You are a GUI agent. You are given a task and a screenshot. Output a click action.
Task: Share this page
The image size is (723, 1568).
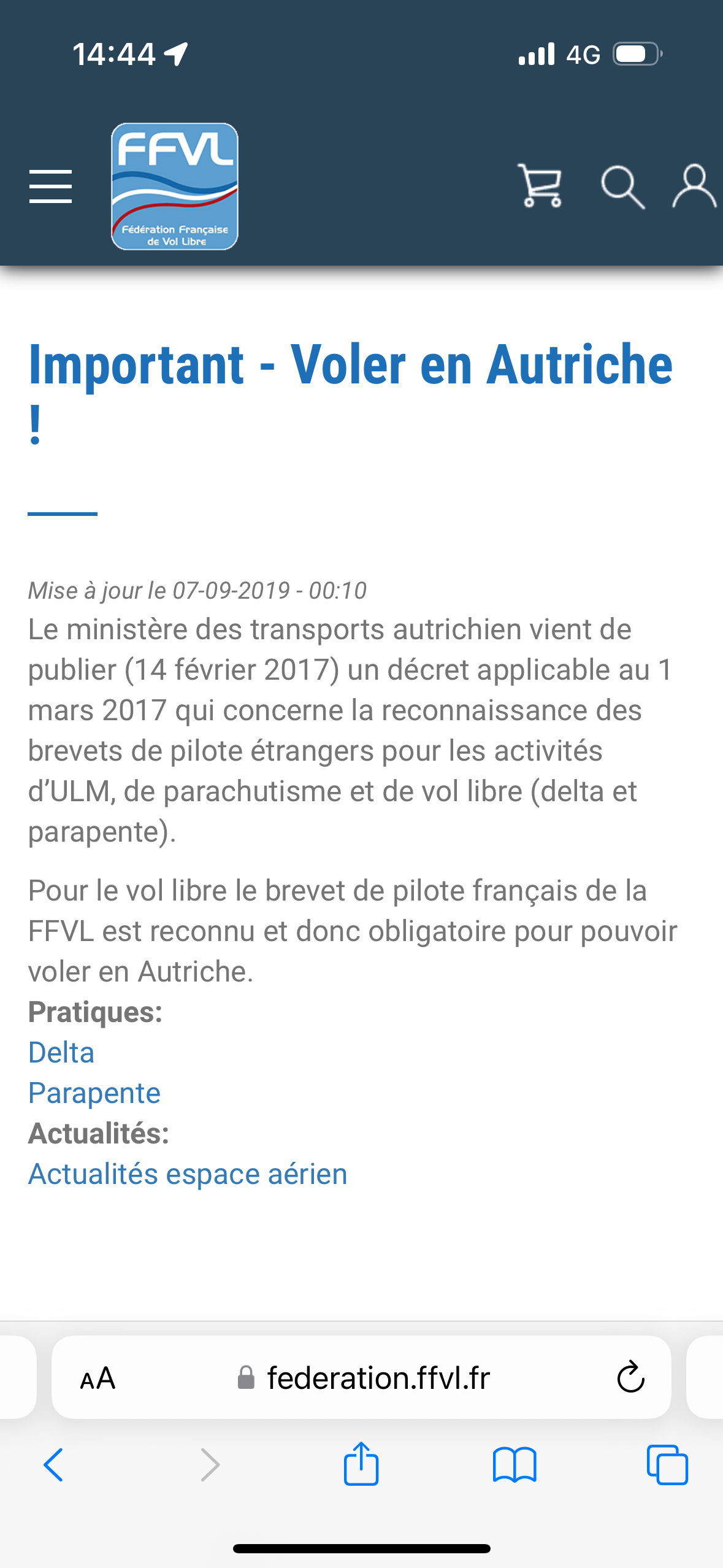(361, 1465)
